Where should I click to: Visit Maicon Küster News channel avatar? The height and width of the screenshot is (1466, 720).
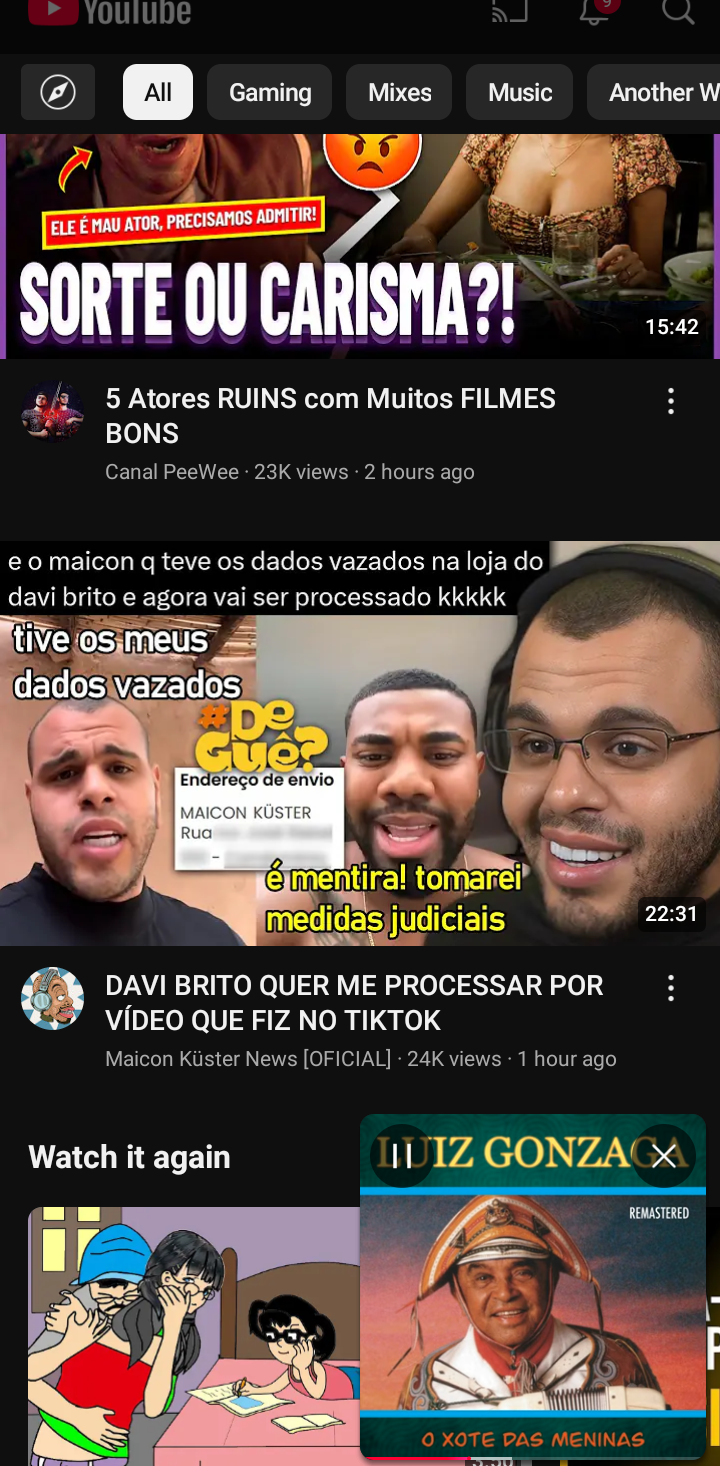click(52, 998)
